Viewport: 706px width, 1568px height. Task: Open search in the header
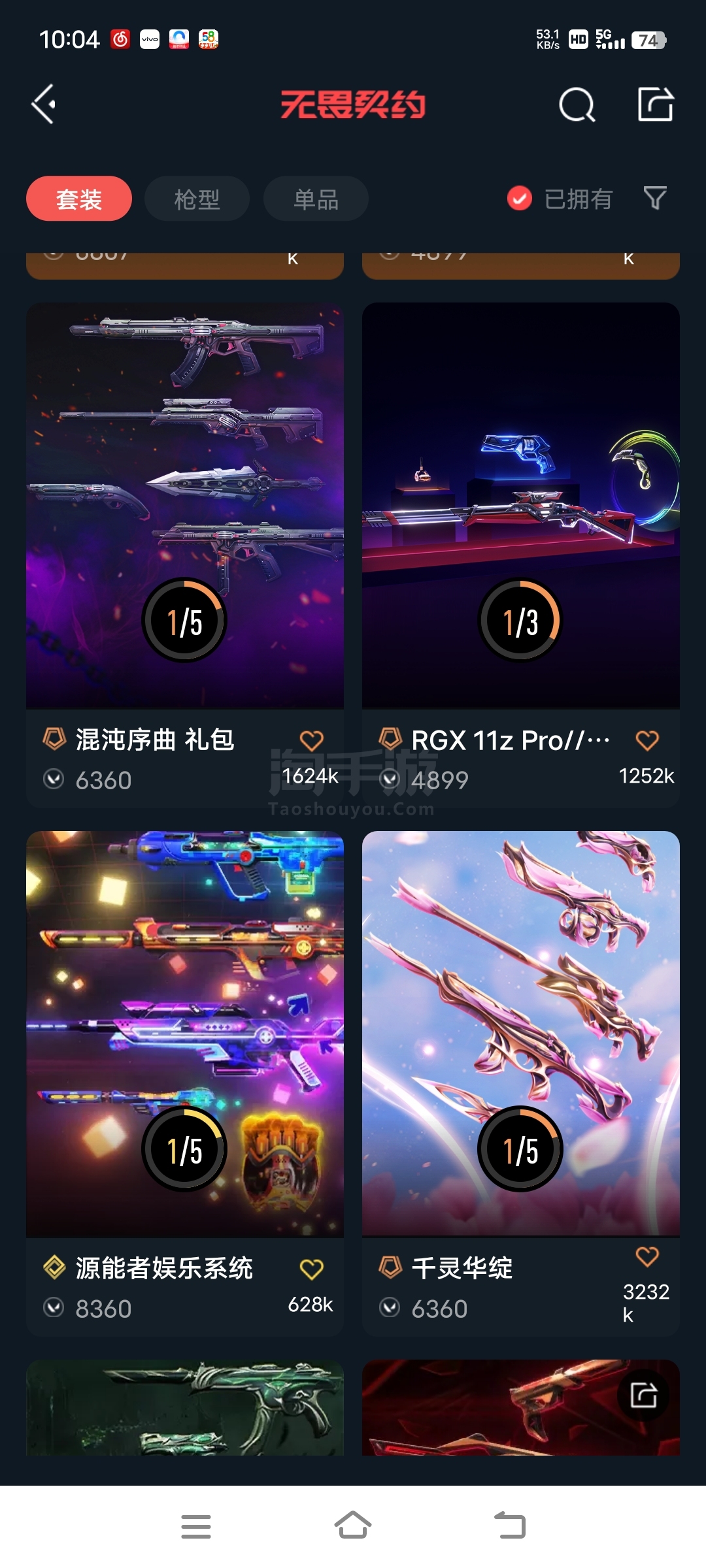tap(577, 105)
